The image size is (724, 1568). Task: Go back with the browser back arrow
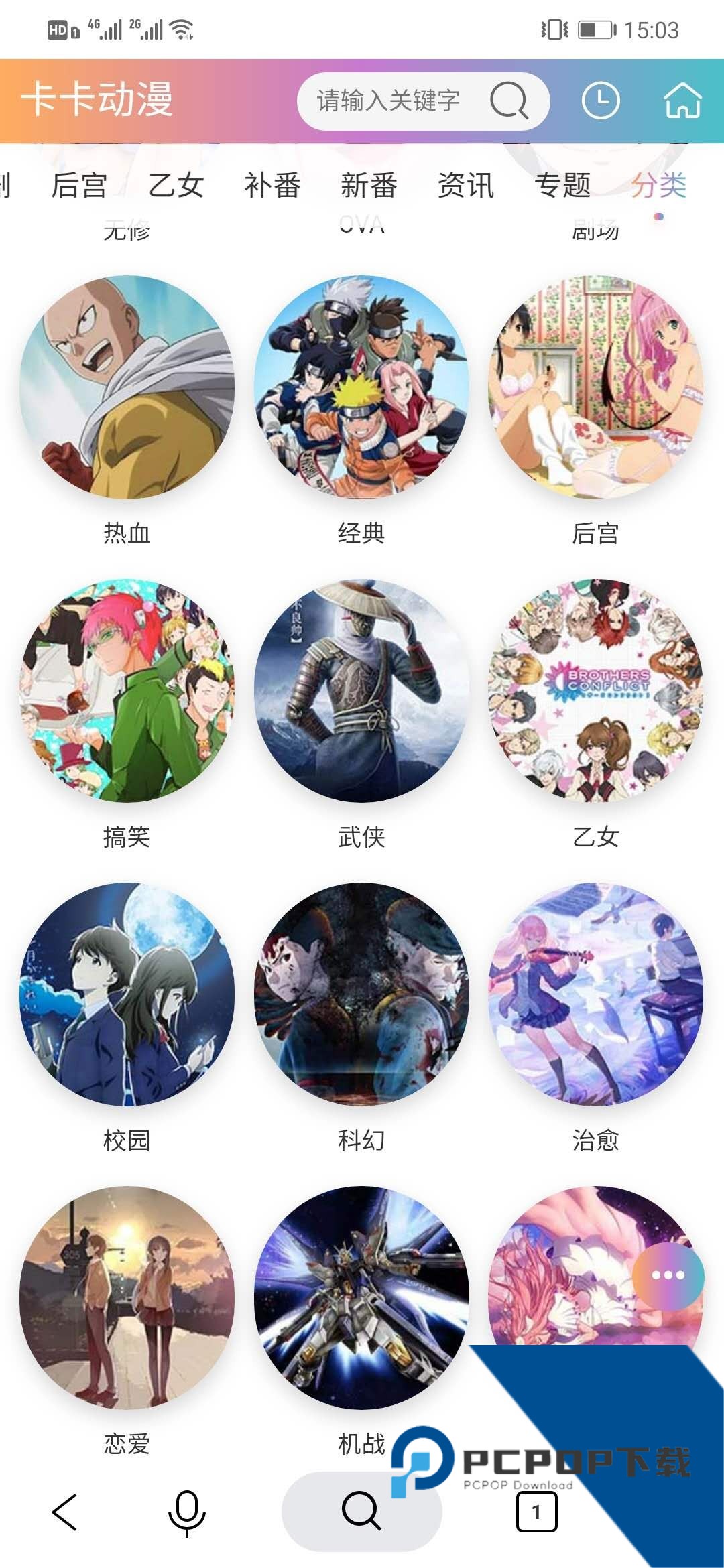click(x=65, y=1512)
